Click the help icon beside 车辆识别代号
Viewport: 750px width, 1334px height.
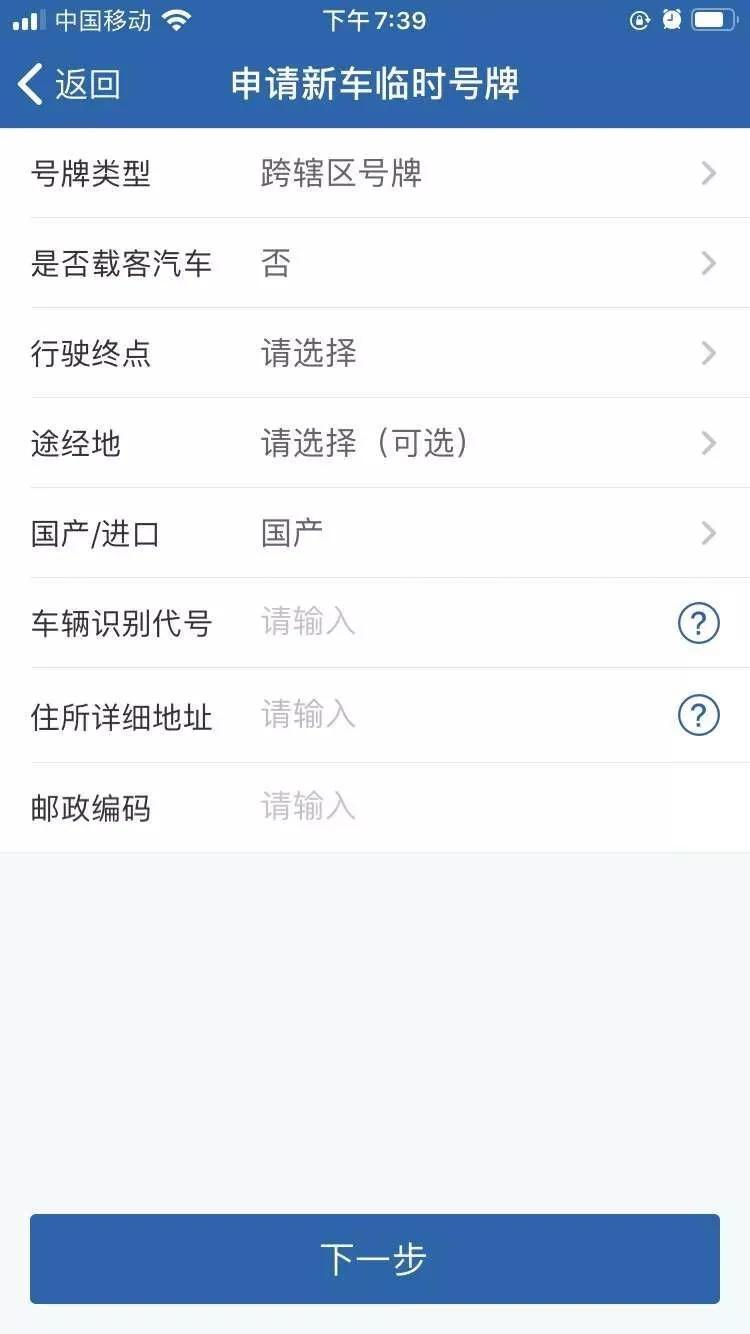(x=698, y=622)
